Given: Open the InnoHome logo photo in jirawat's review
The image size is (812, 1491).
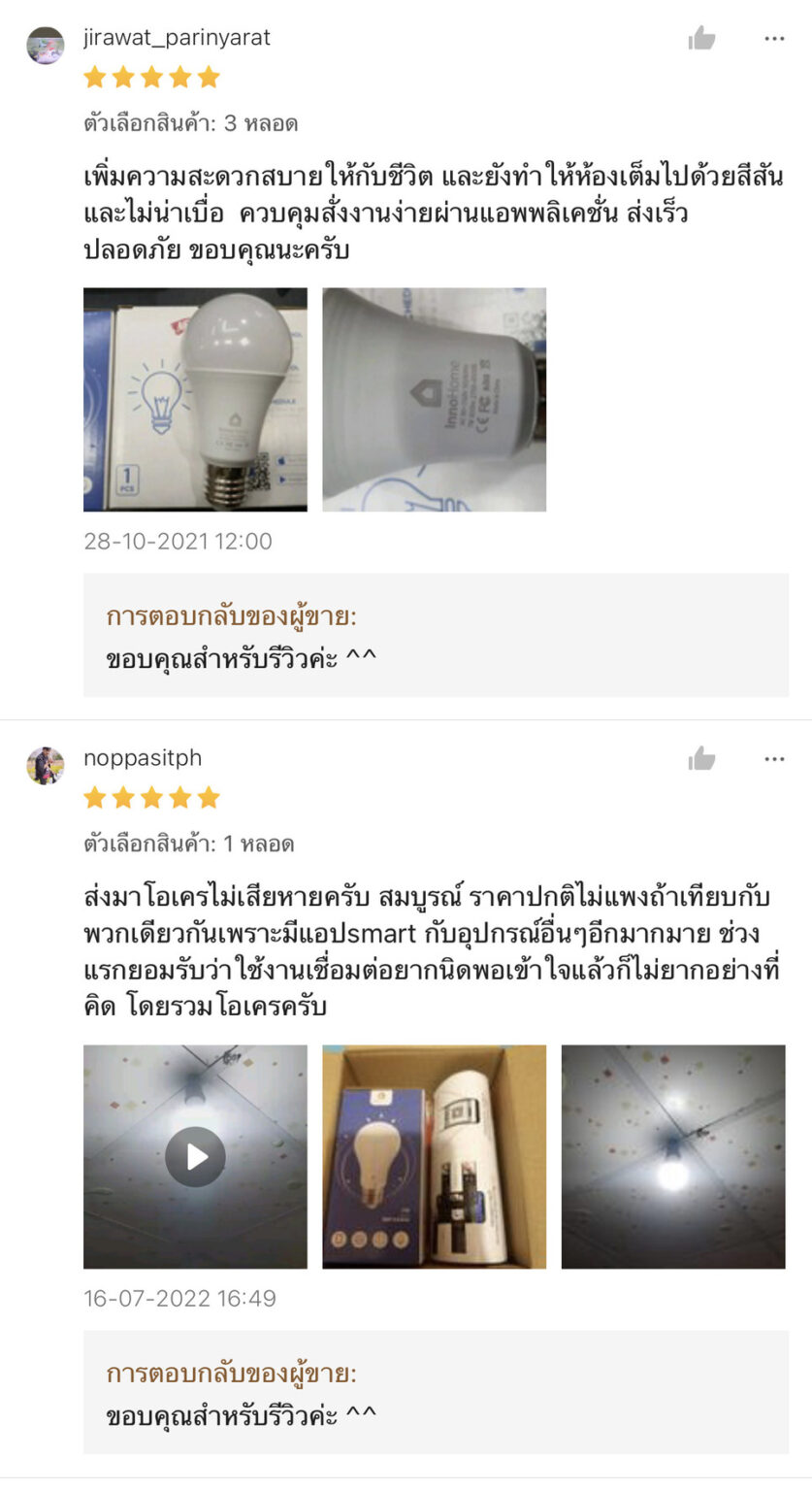Looking at the screenshot, I should 434,398.
